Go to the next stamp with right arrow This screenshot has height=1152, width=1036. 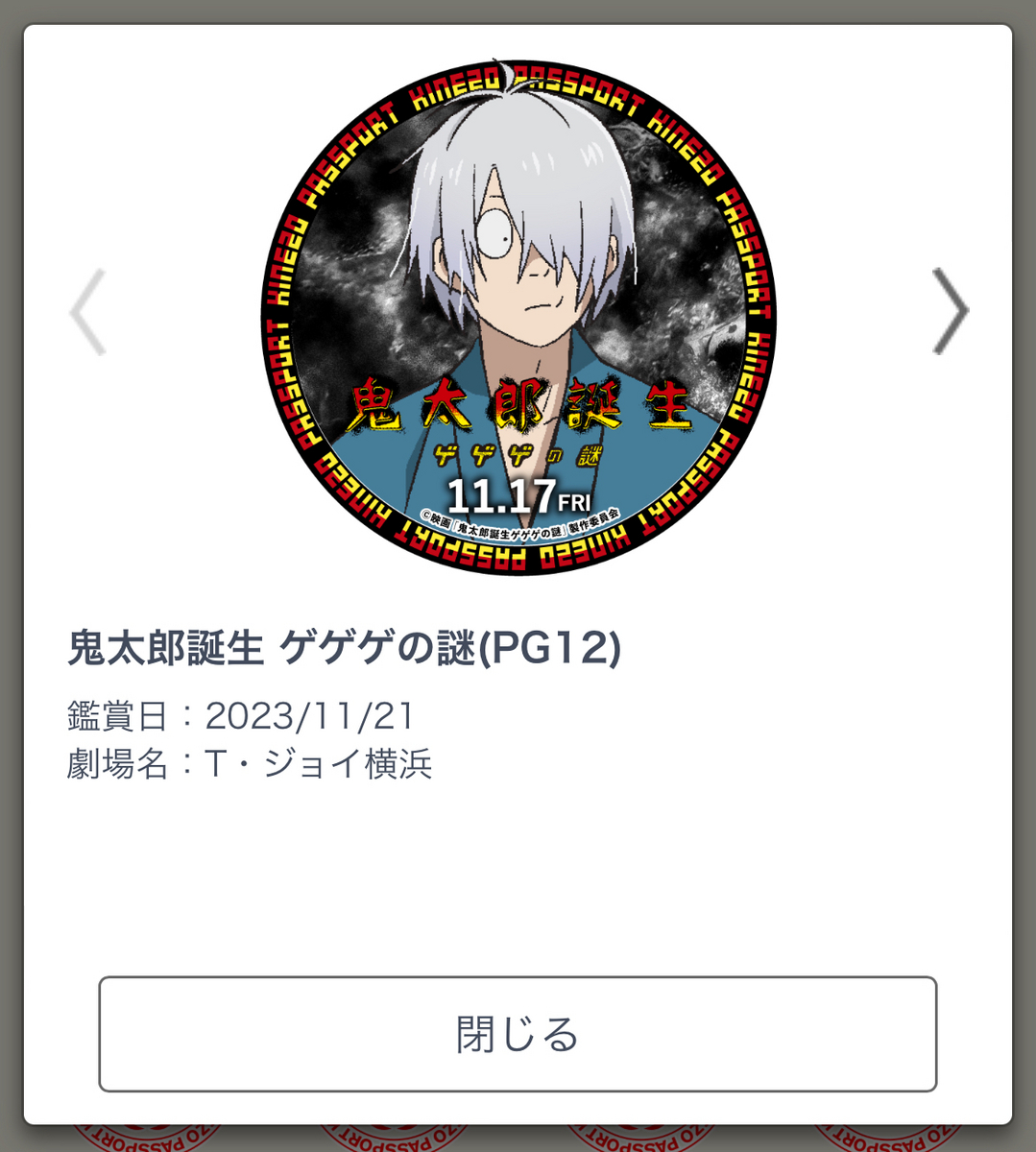950,311
